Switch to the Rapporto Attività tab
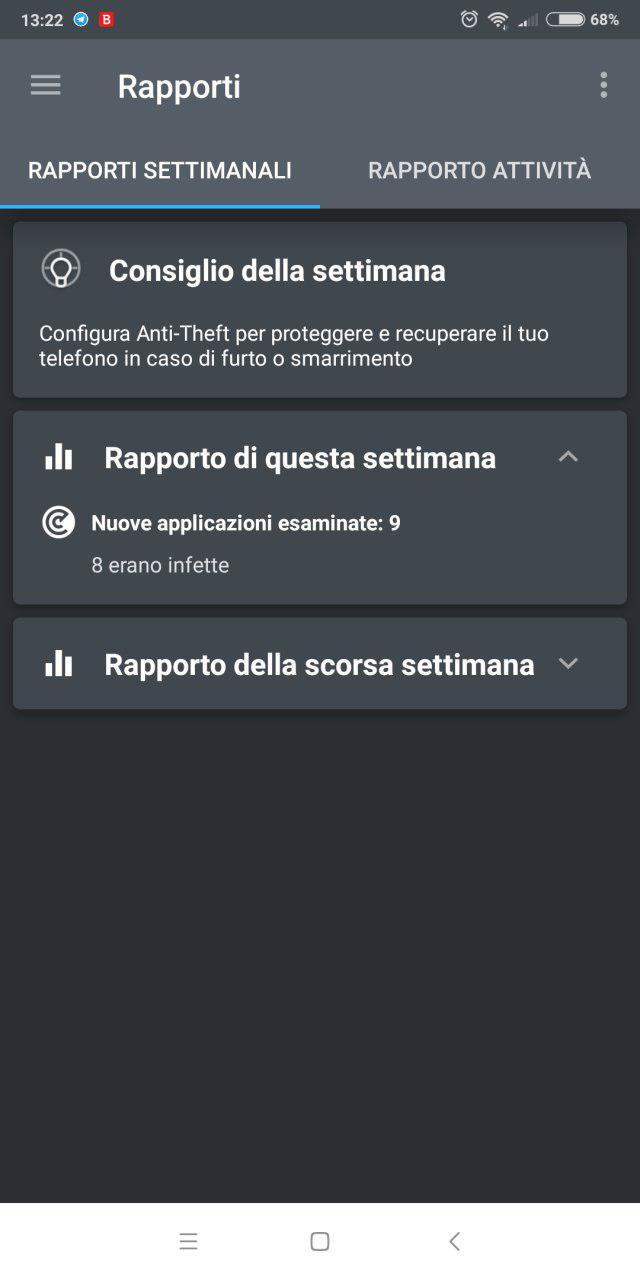This screenshot has width=640, height=1280. click(x=480, y=170)
